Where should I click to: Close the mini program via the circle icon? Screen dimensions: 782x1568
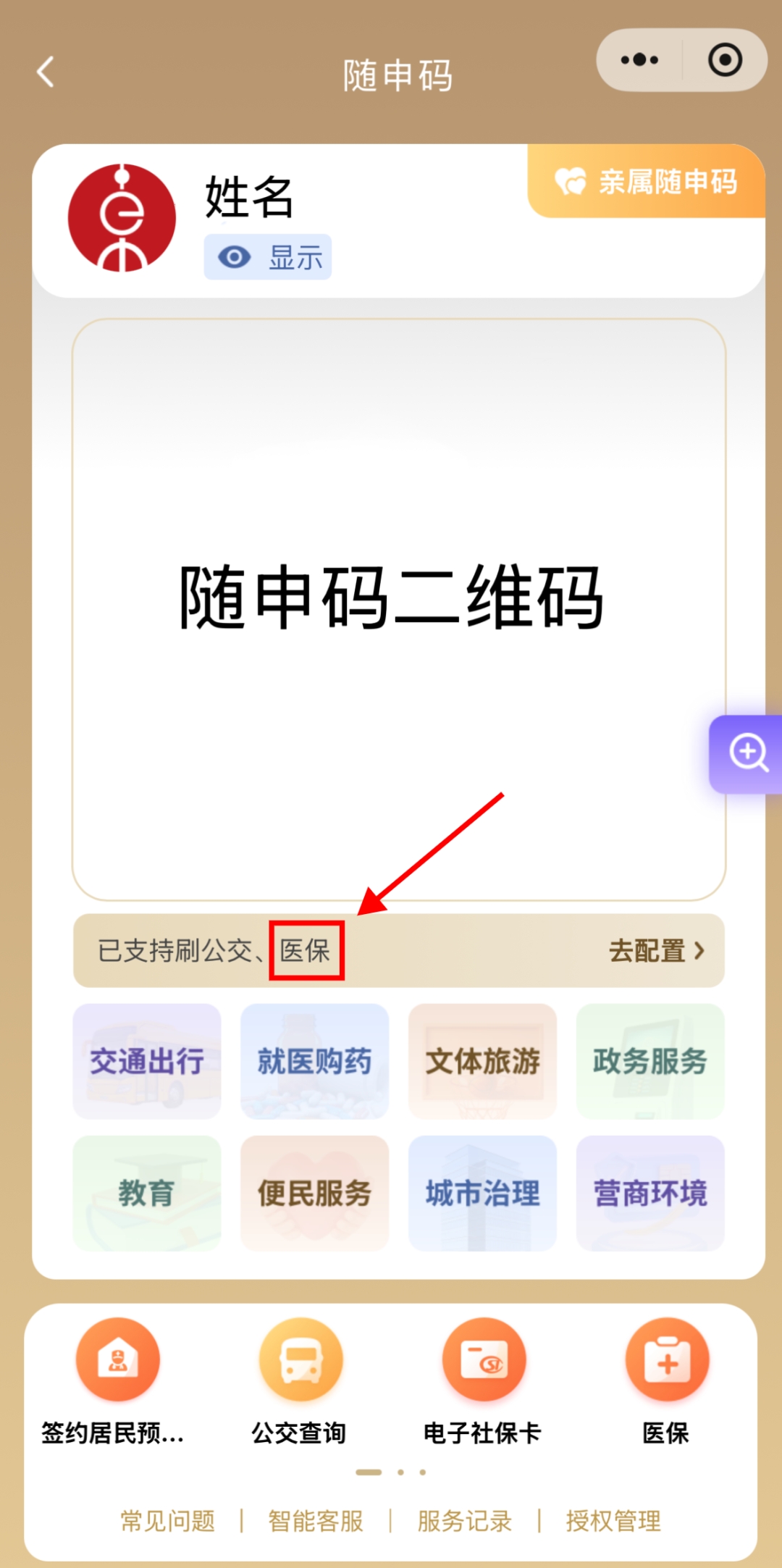pyautogui.click(x=725, y=60)
